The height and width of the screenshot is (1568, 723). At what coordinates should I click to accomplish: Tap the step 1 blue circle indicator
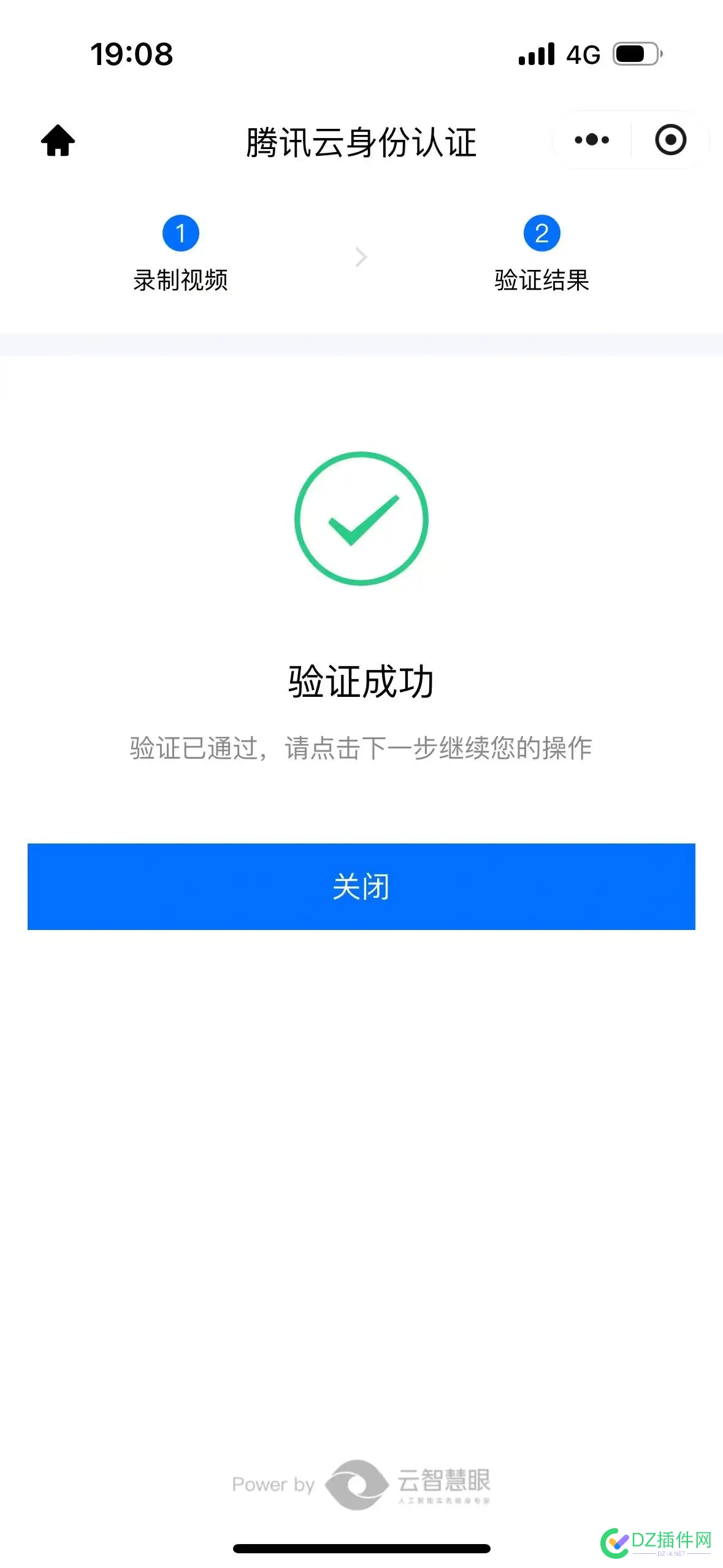[x=181, y=234]
